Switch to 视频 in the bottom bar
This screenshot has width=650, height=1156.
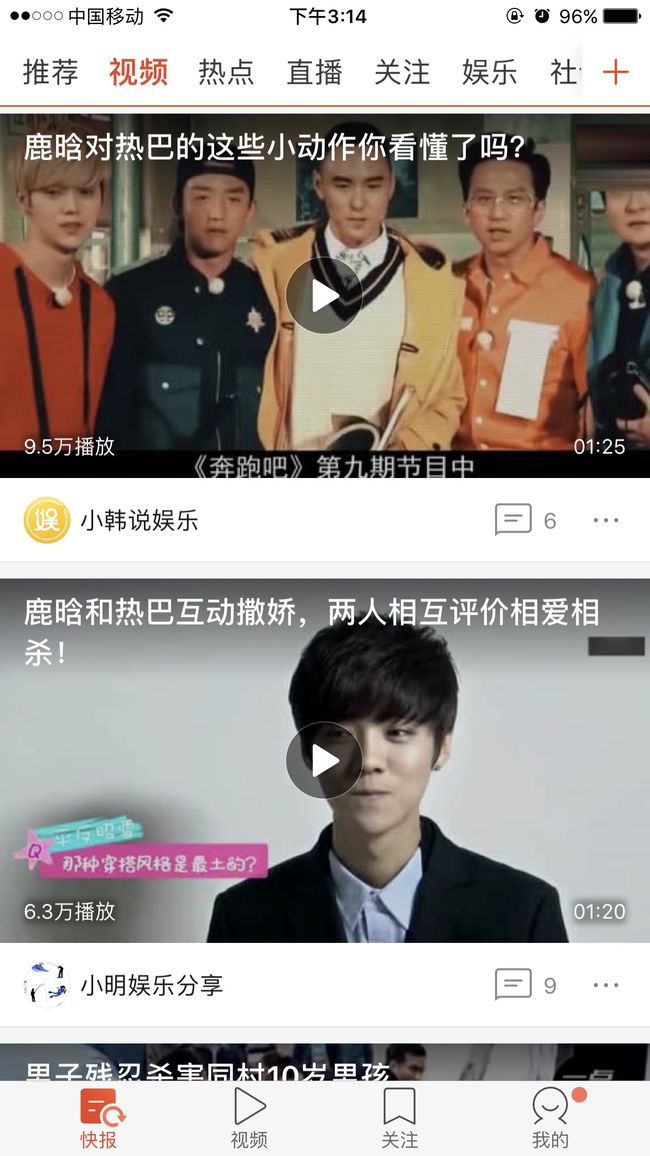coord(249,1118)
